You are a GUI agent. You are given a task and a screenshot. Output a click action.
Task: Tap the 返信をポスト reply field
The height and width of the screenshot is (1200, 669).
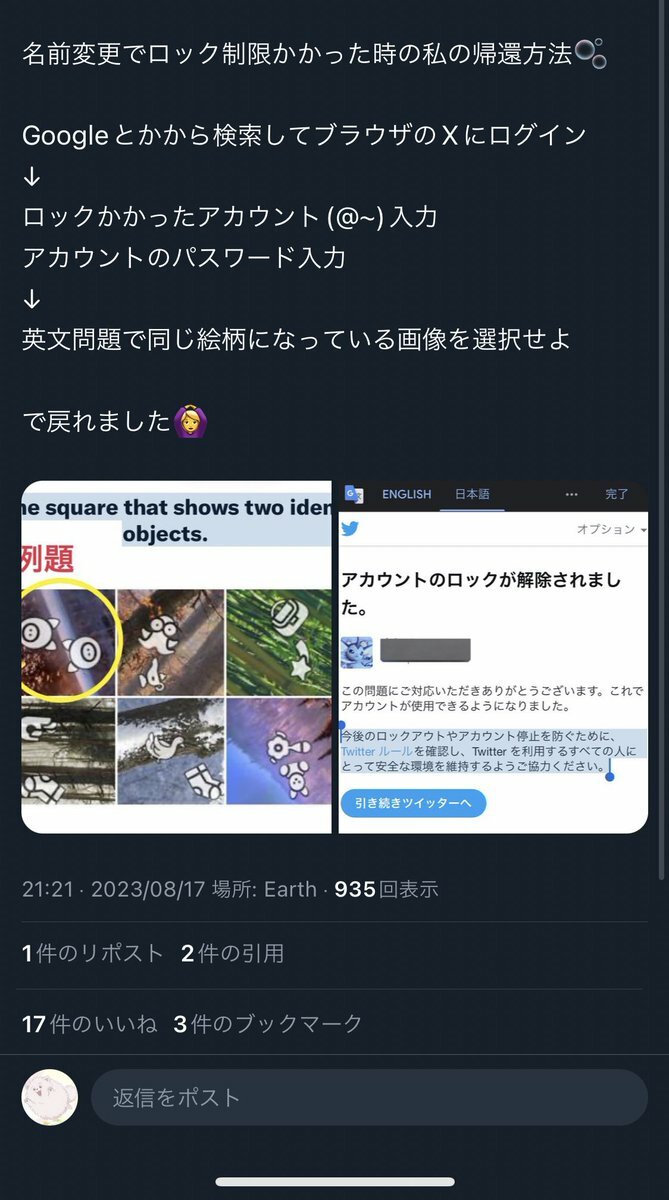tap(368, 1097)
